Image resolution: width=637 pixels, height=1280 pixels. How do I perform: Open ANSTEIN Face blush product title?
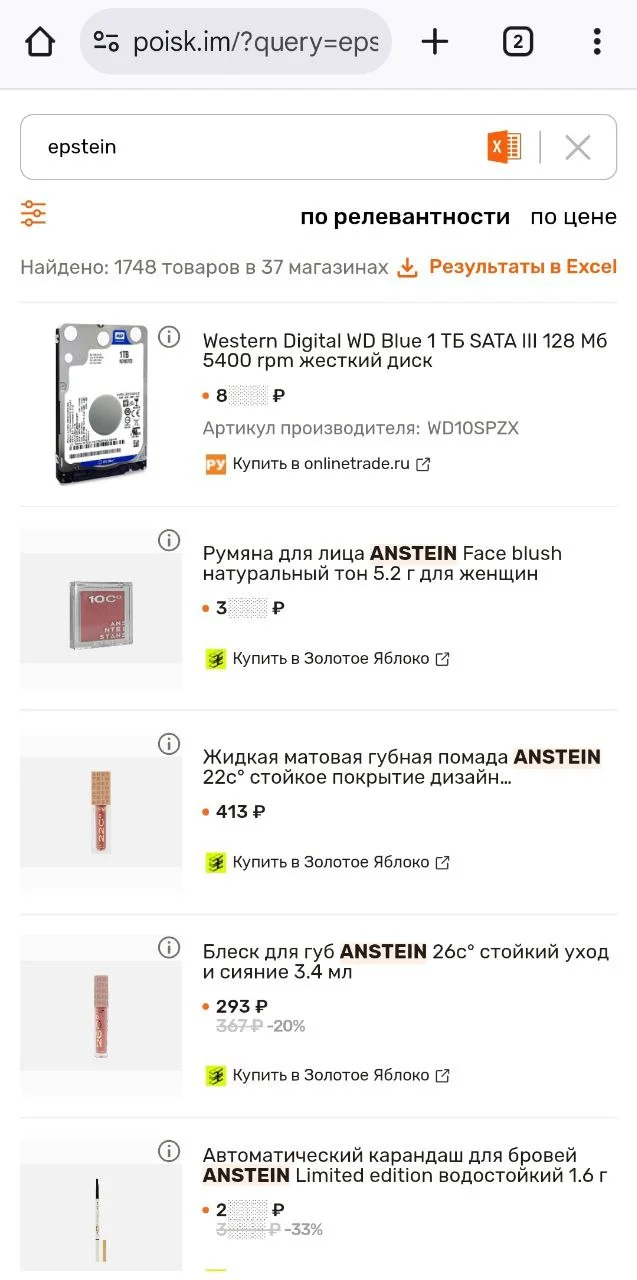tap(382, 563)
